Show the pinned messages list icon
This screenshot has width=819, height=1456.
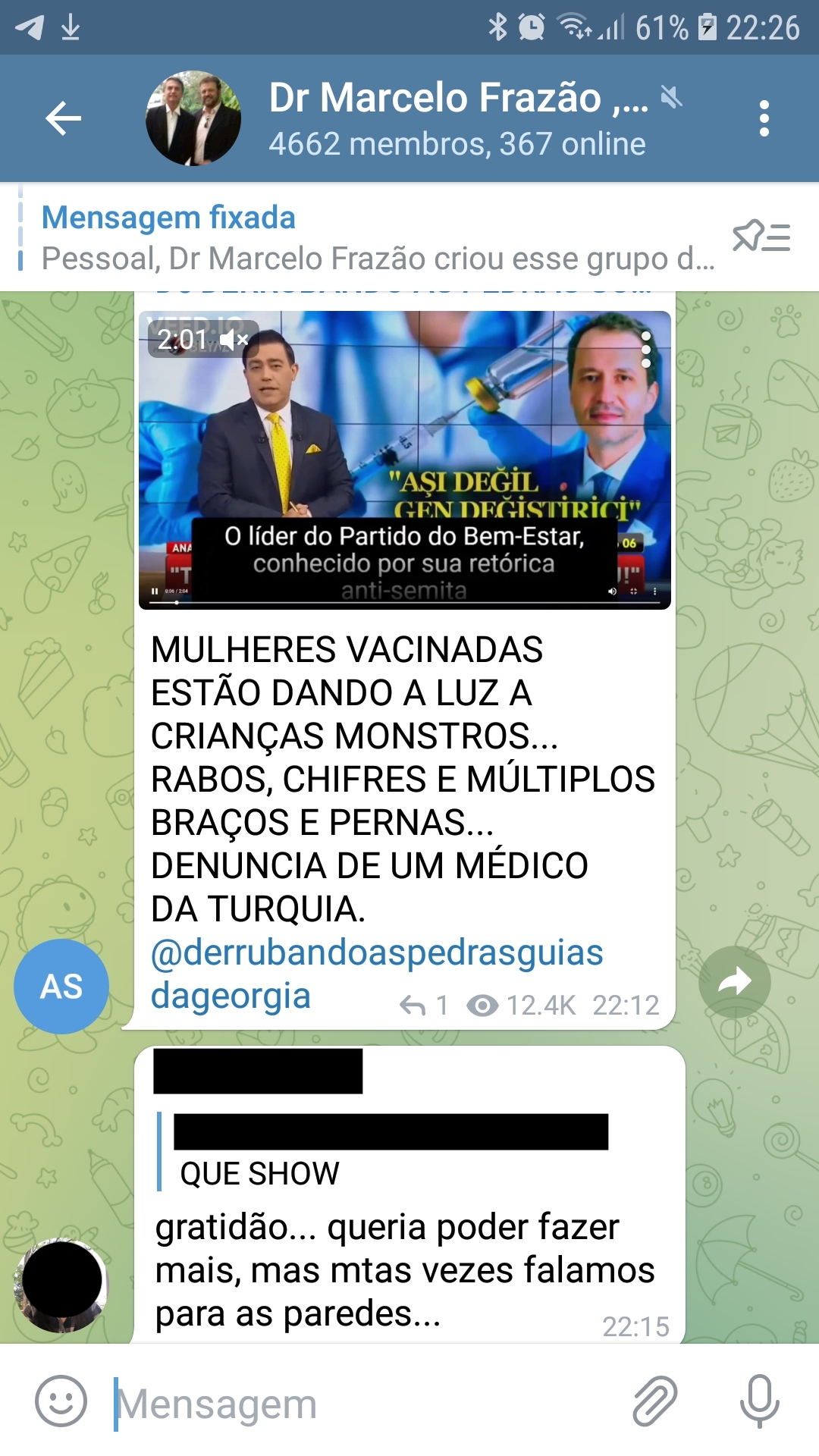(761, 237)
